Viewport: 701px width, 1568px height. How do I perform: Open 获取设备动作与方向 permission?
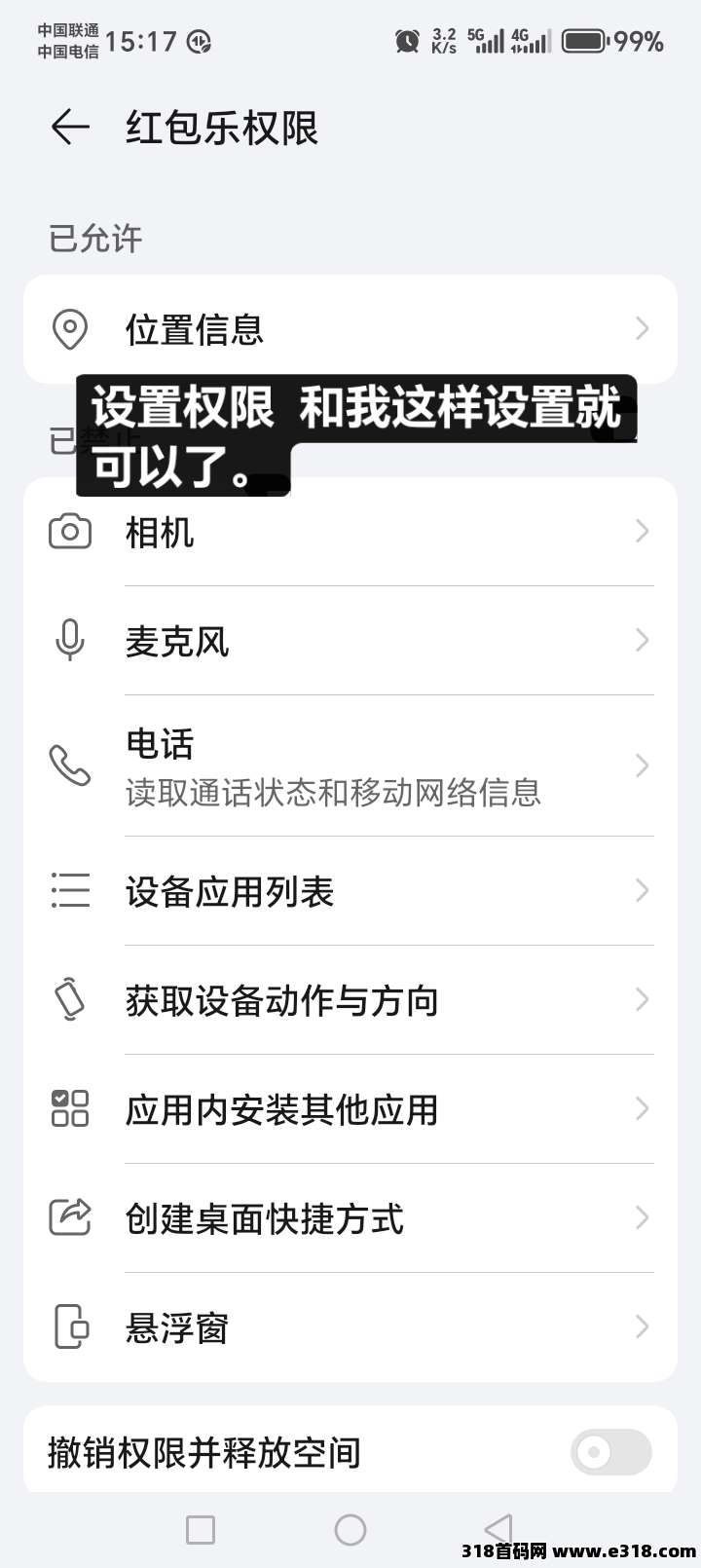(x=350, y=1000)
